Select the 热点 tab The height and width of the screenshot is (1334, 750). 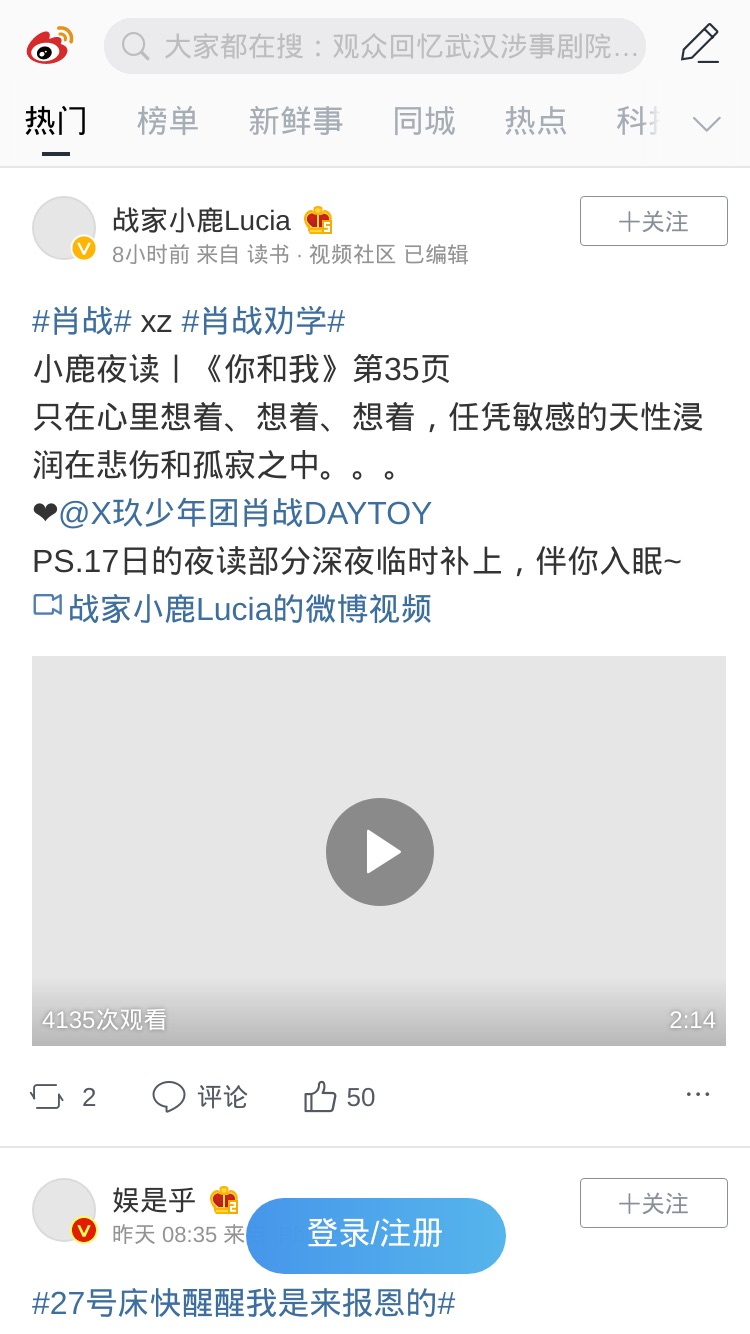click(536, 121)
